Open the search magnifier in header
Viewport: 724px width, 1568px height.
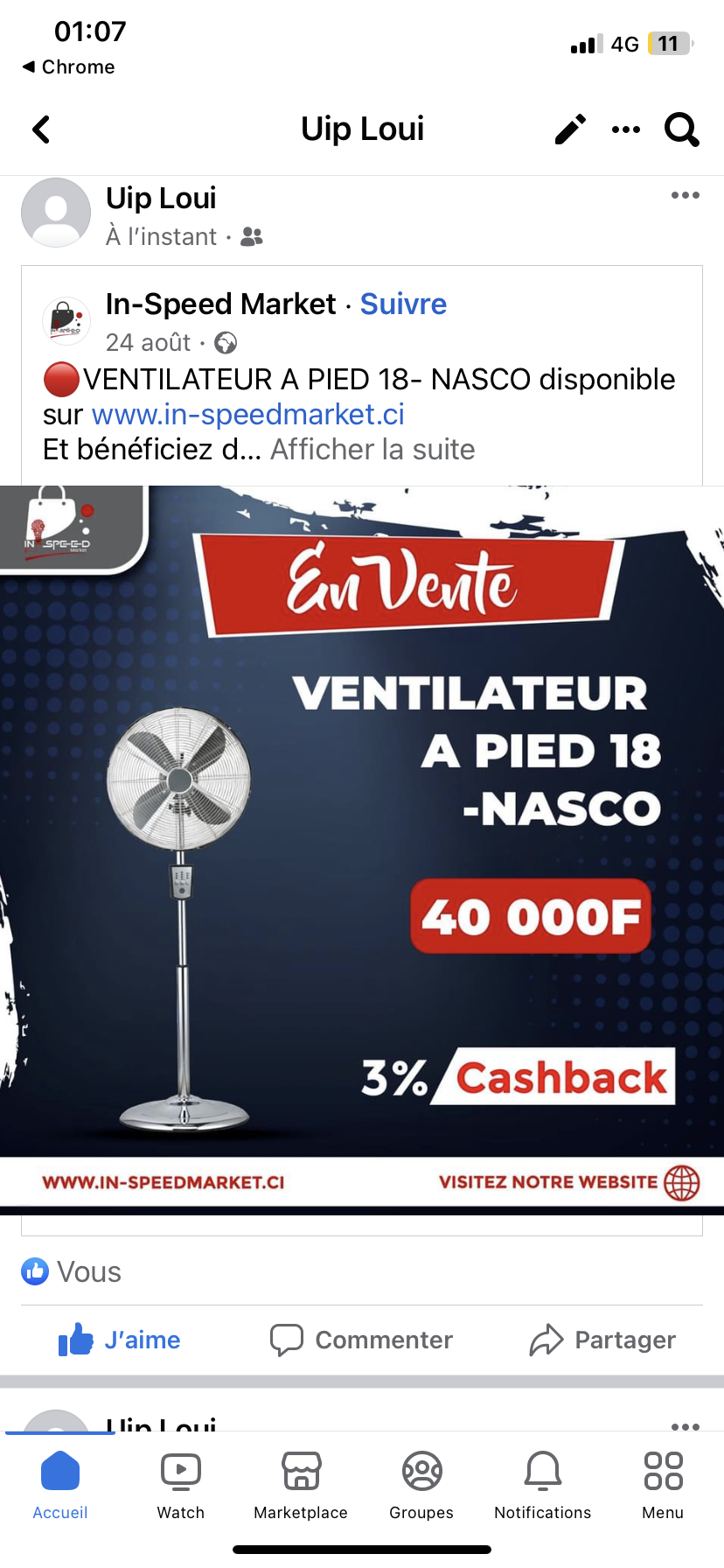(x=681, y=129)
